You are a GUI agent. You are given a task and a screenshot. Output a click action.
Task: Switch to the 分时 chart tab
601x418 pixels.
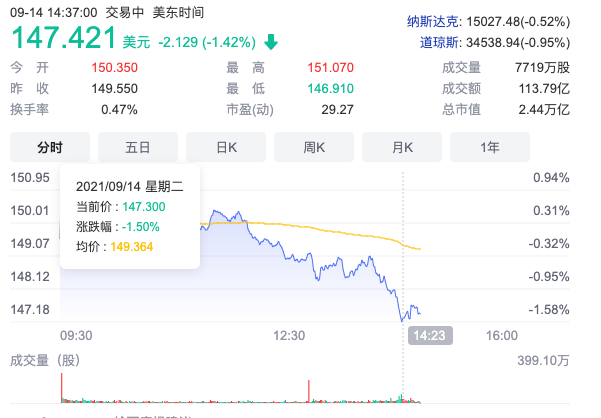[50, 147]
